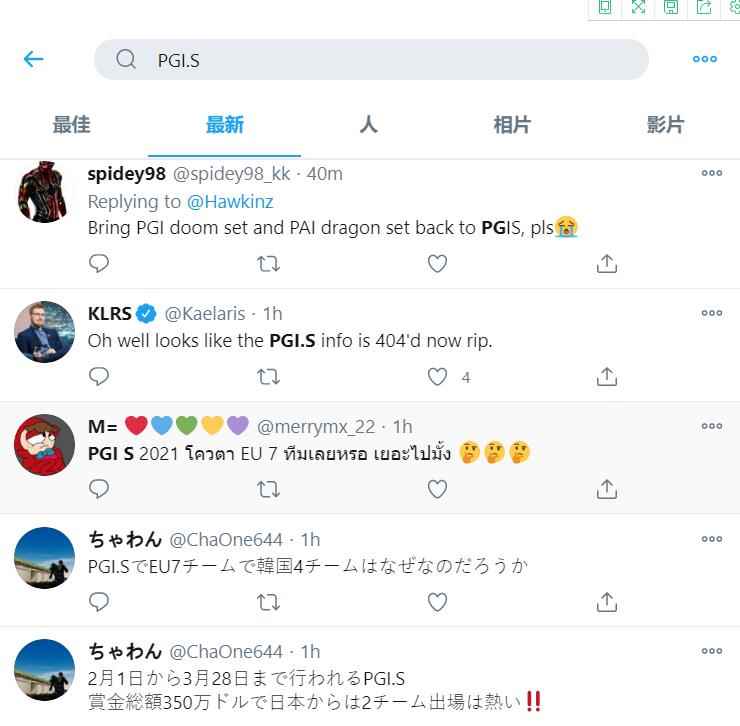This screenshot has width=740, height=726.
Task: Retweet ChaOne644's EU7チーム tweet
Action: click(x=268, y=602)
